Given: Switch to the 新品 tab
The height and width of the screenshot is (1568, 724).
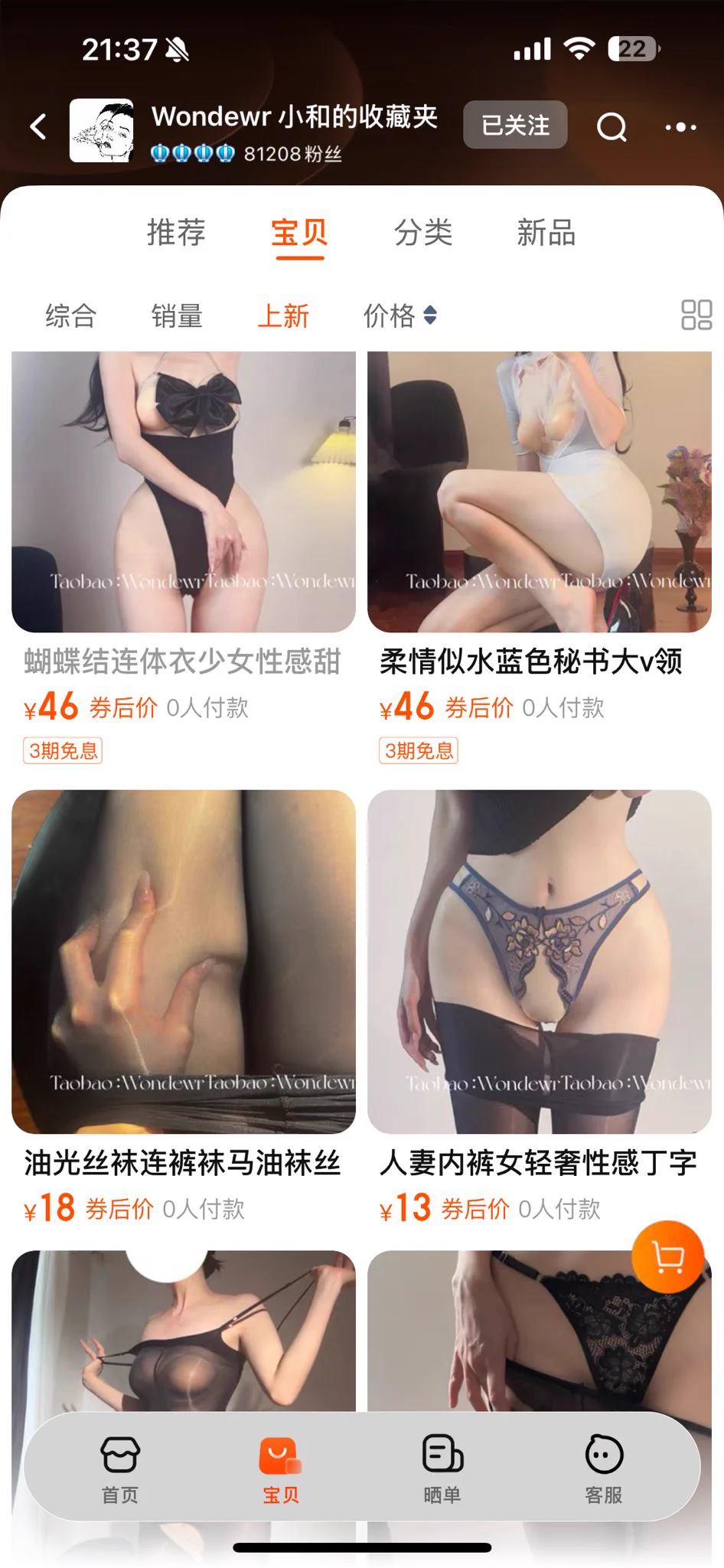Looking at the screenshot, I should coord(546,233).
